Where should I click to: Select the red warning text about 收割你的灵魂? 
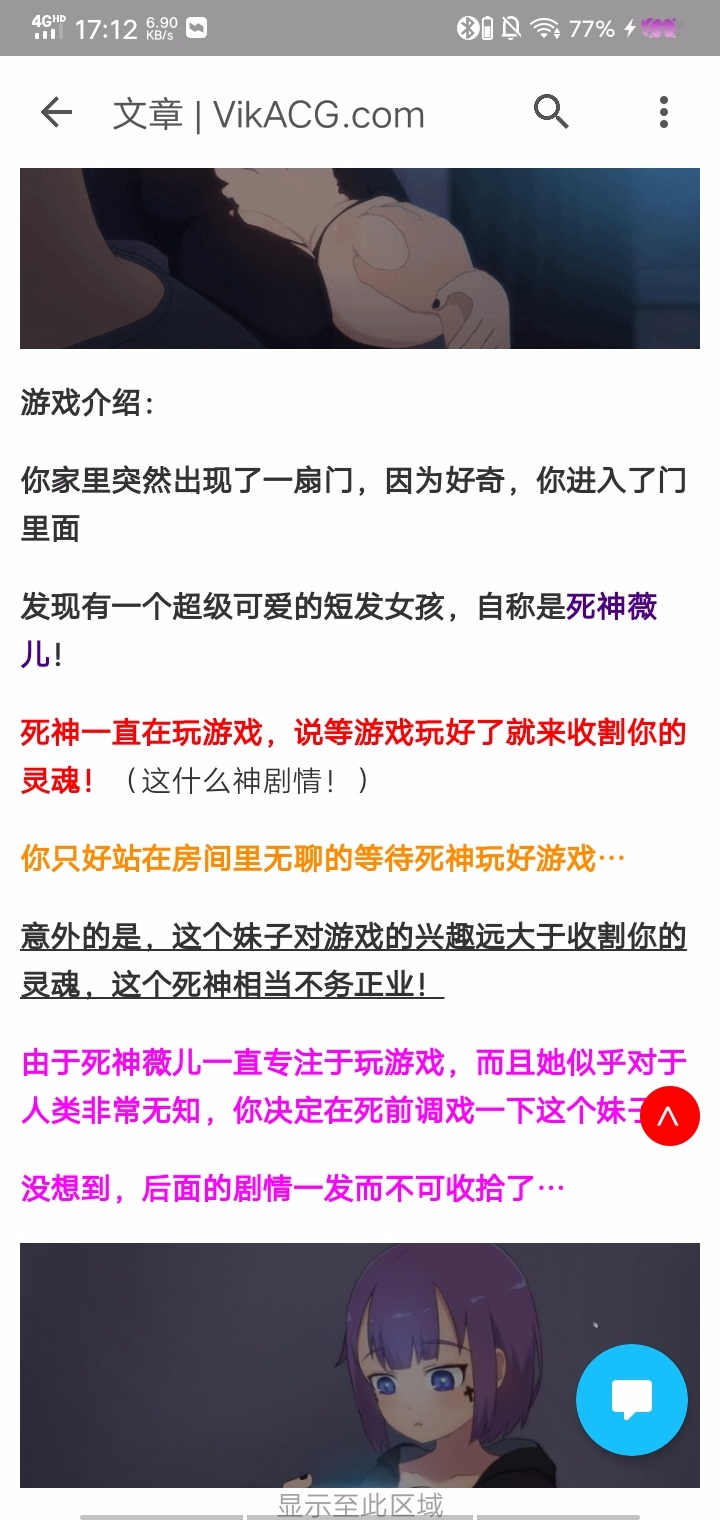[x=350, y=733]
